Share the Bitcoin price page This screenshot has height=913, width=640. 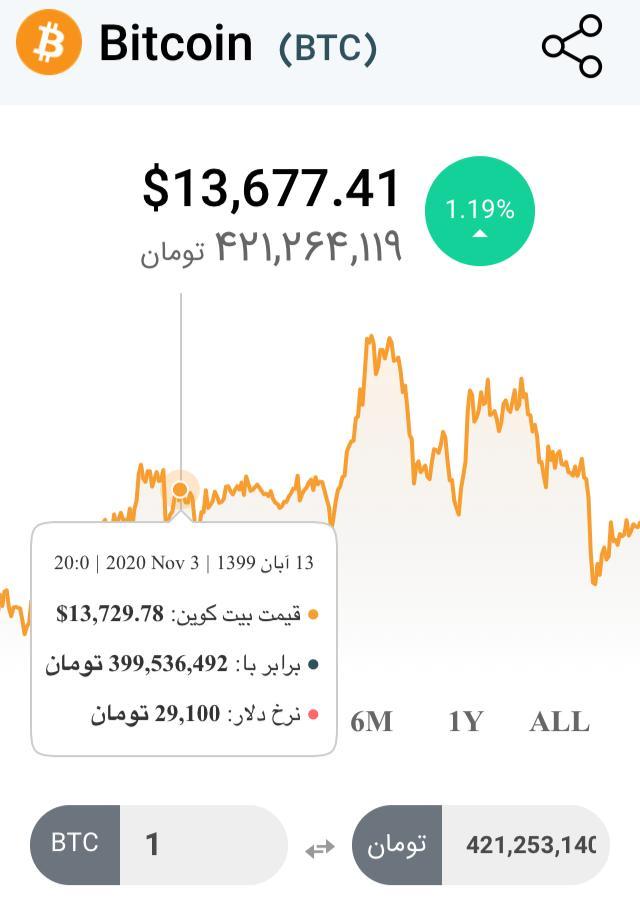[572, 46]
